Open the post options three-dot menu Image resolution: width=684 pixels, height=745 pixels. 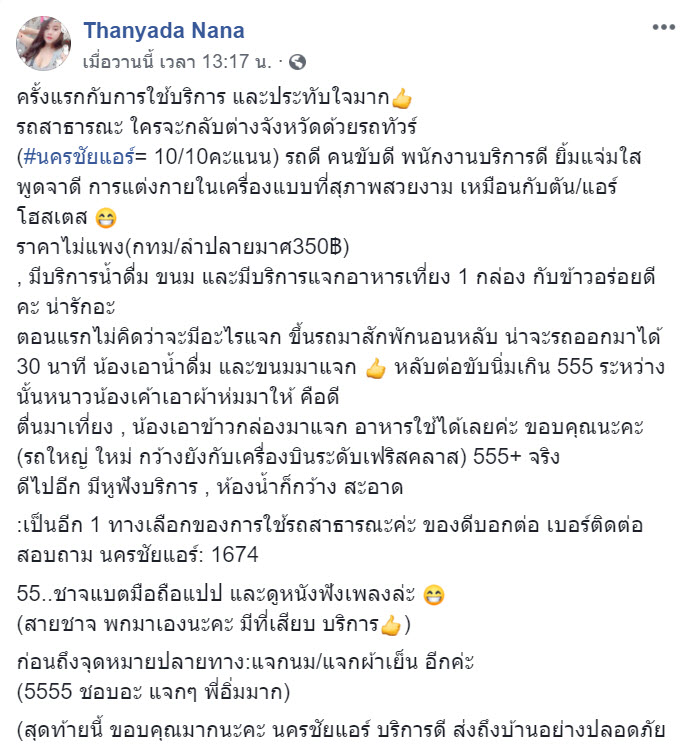664,27
